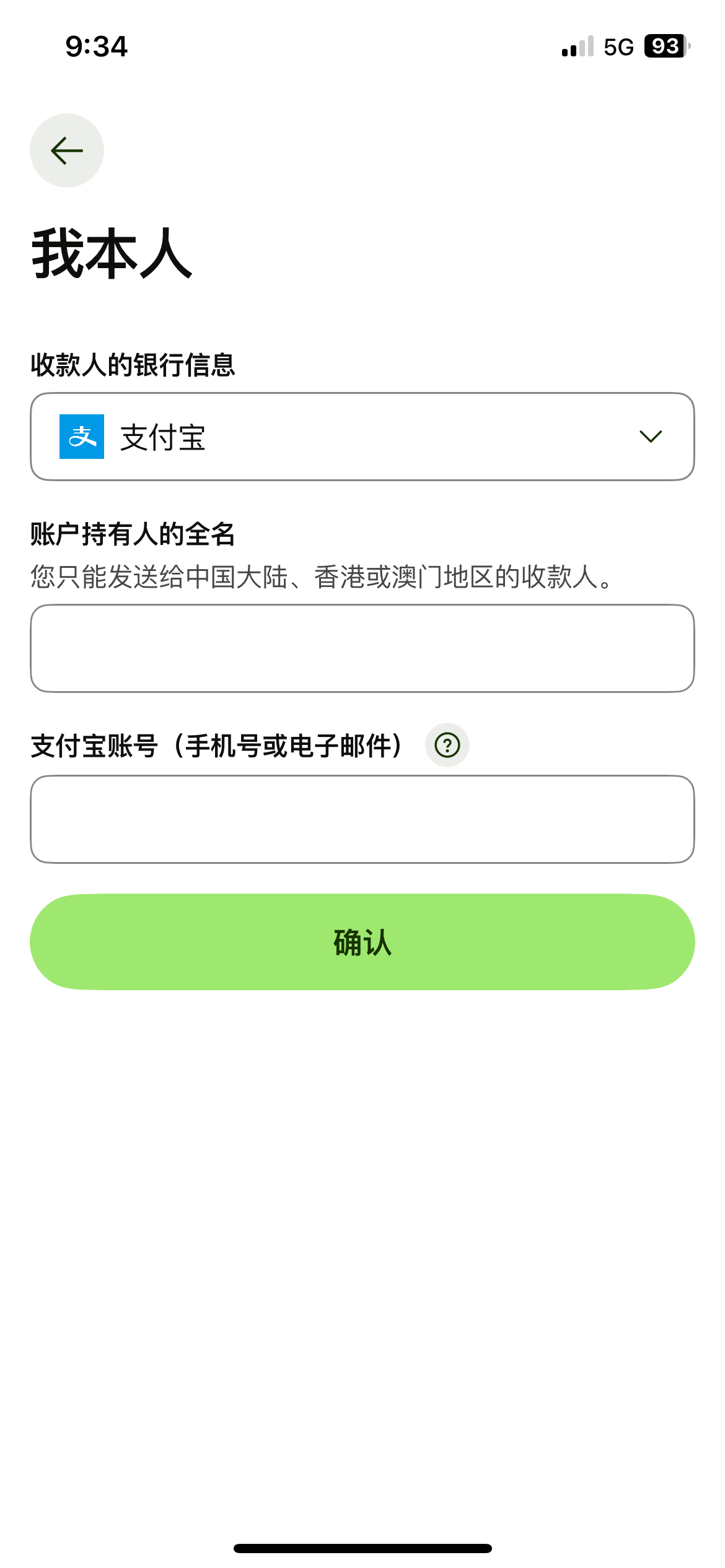The width and height of the screenshot is (725, 1568).
Task: Tap the Alipay account number input box
Action: pyautogui.click(x=362, y=819)
